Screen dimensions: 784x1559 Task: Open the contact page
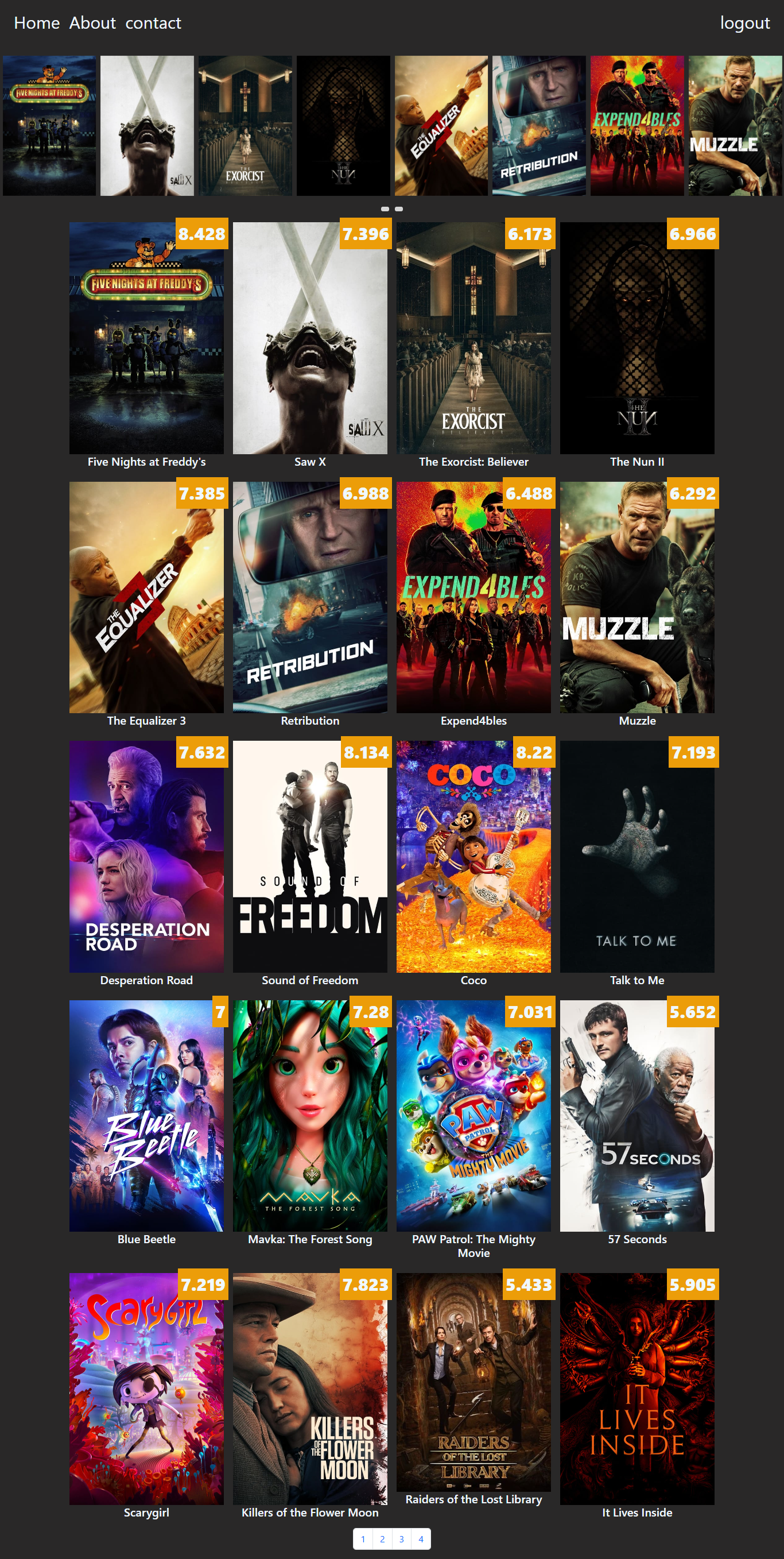click(x=153, y=23)
